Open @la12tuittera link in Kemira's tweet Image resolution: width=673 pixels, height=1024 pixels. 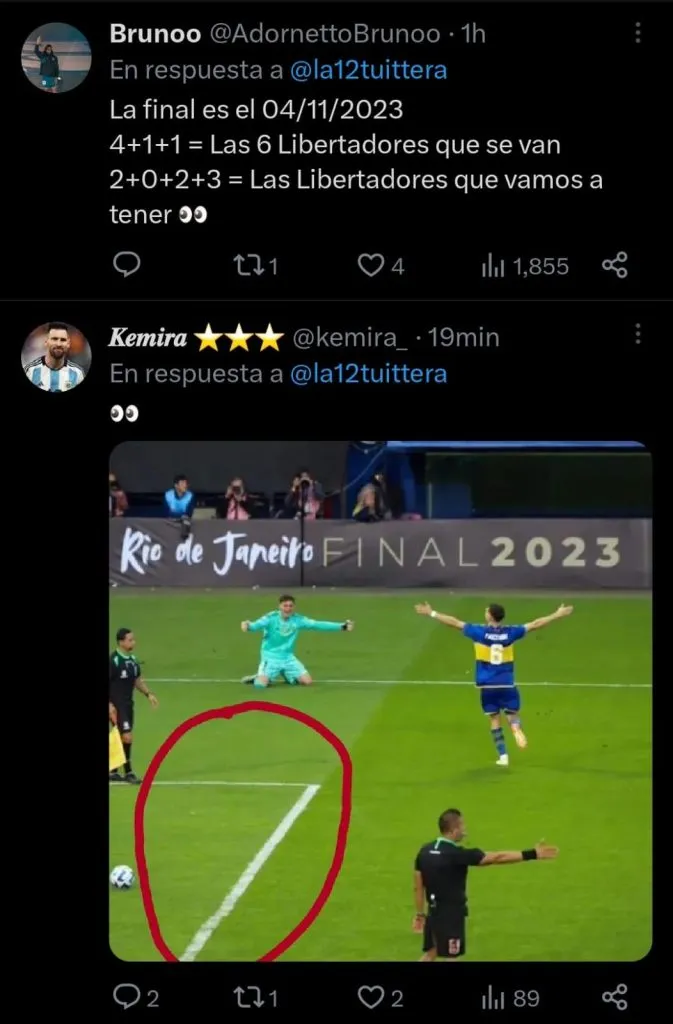tap(367, 374)
